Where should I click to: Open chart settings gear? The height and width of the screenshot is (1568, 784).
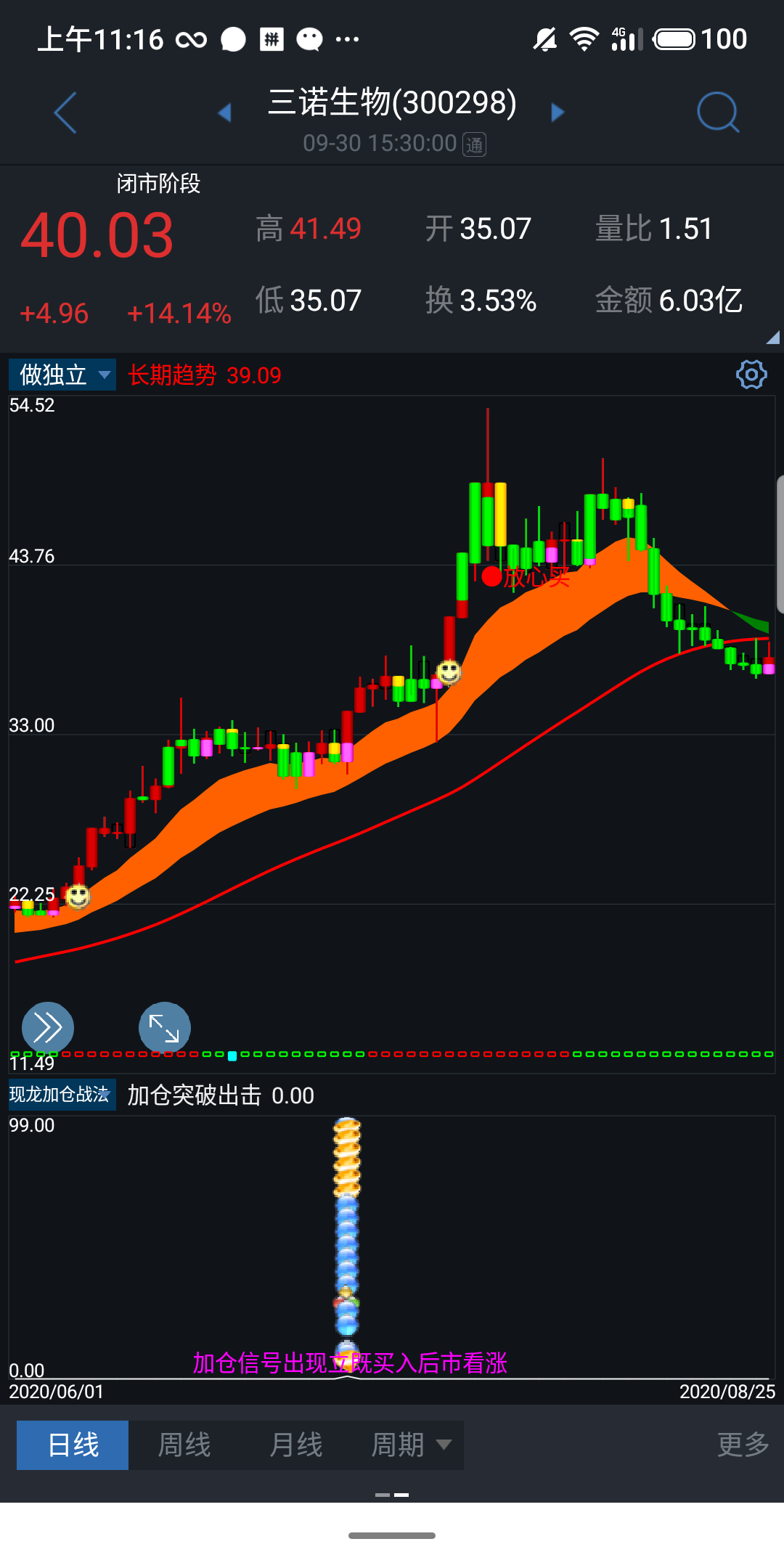click(x=751, y=375)
